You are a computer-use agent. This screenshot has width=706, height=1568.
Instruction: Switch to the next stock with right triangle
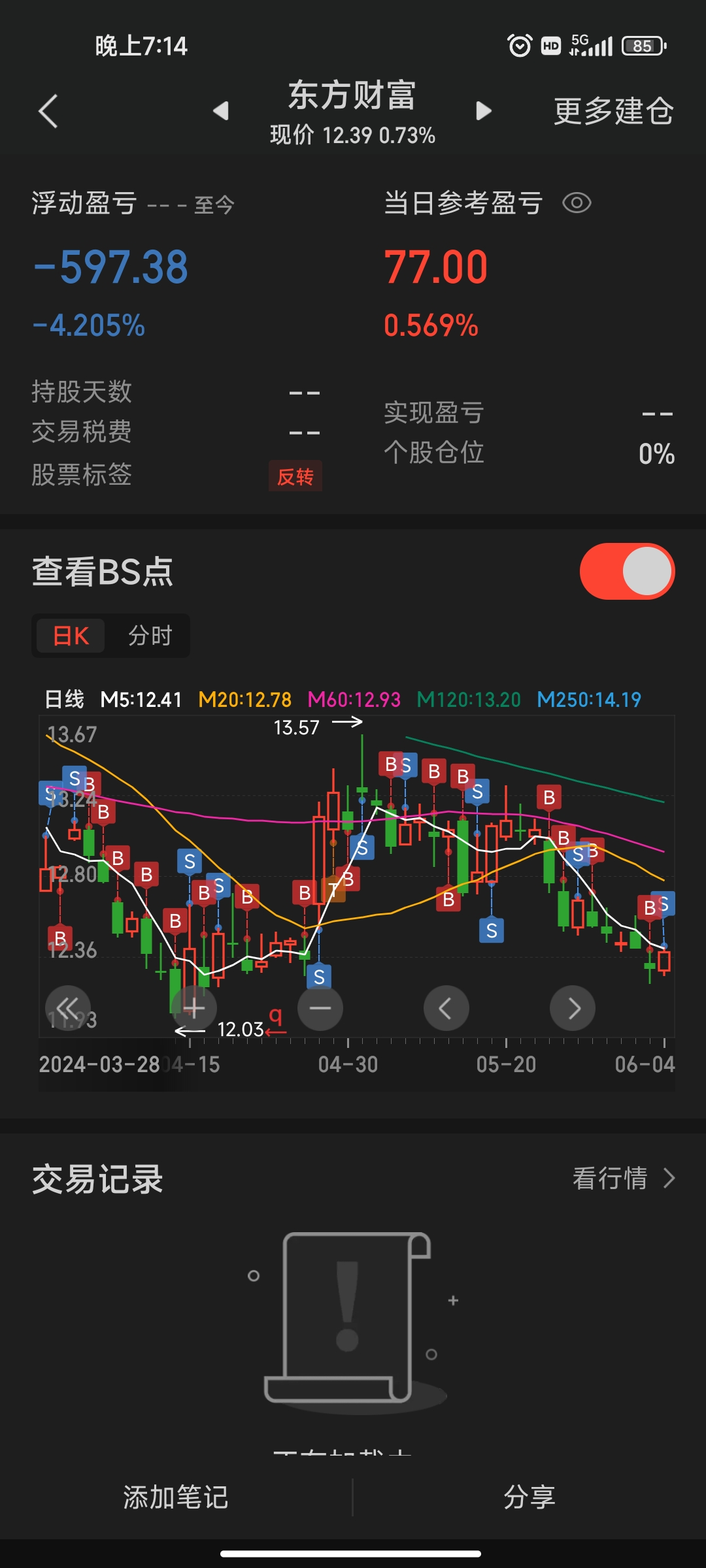click(483, 111)
